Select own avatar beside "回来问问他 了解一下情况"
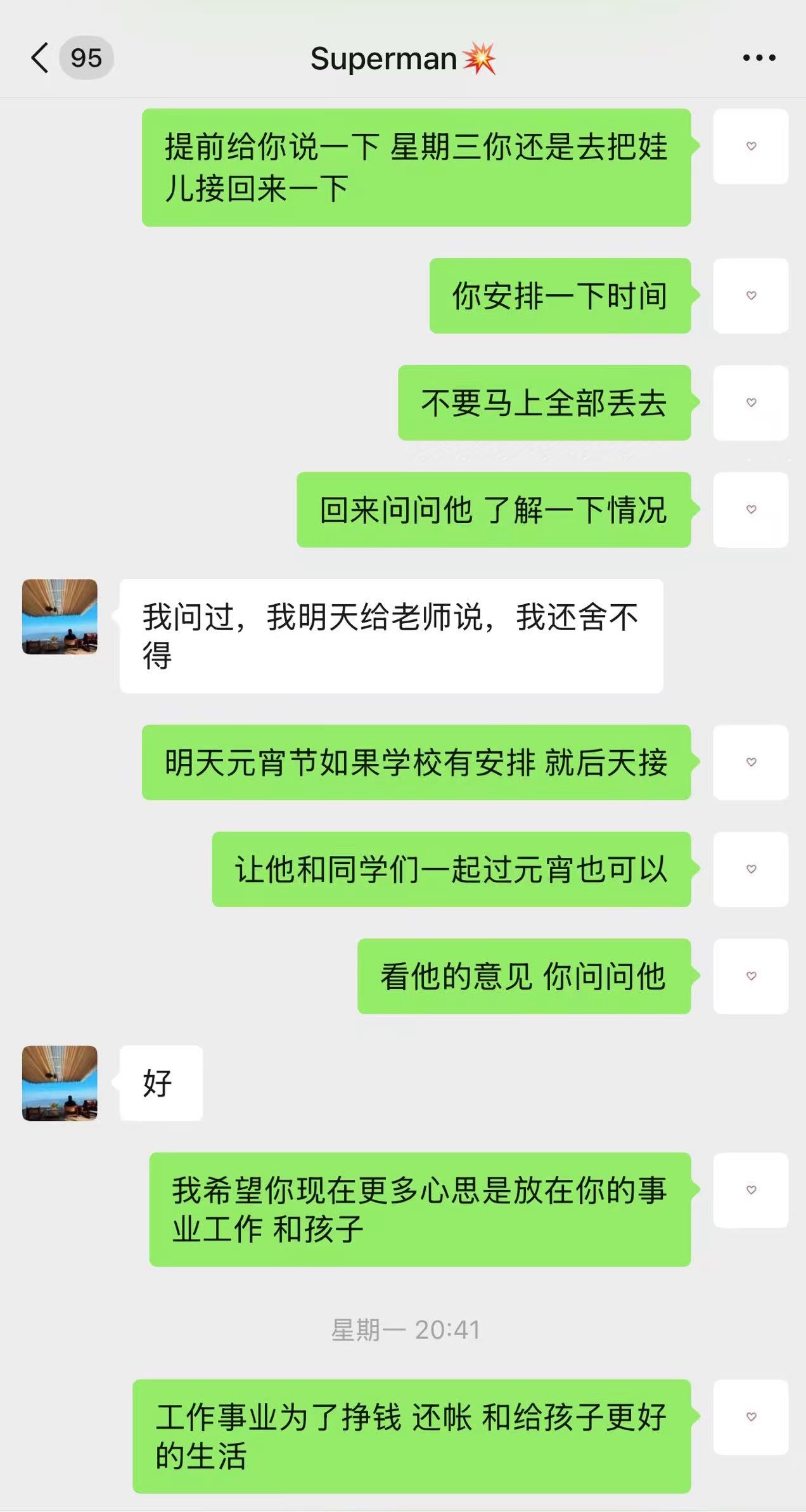Screen dimensions: 806x1512 pyautogui.click(x=750, y=509)
